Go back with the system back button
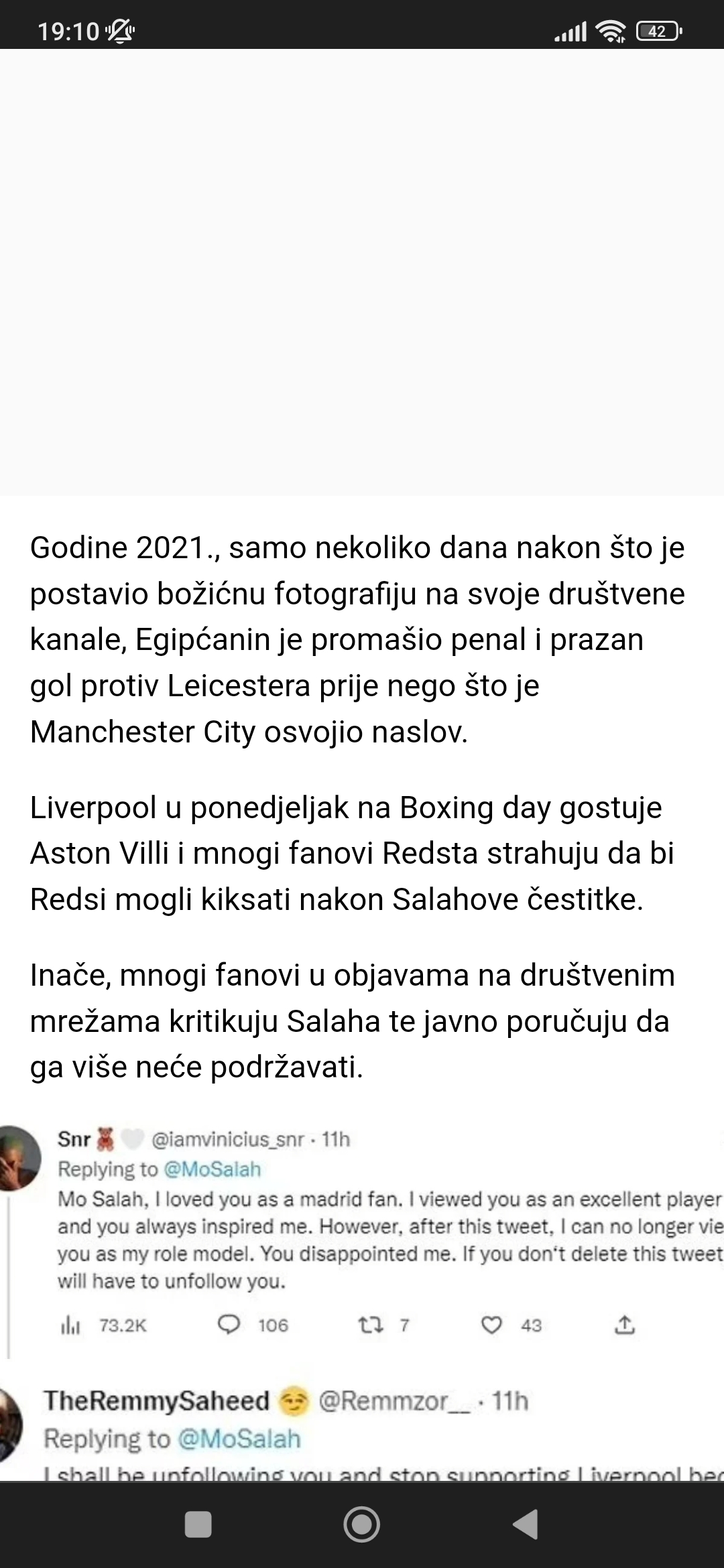The image size is (724, 1568). point(526,1524)
